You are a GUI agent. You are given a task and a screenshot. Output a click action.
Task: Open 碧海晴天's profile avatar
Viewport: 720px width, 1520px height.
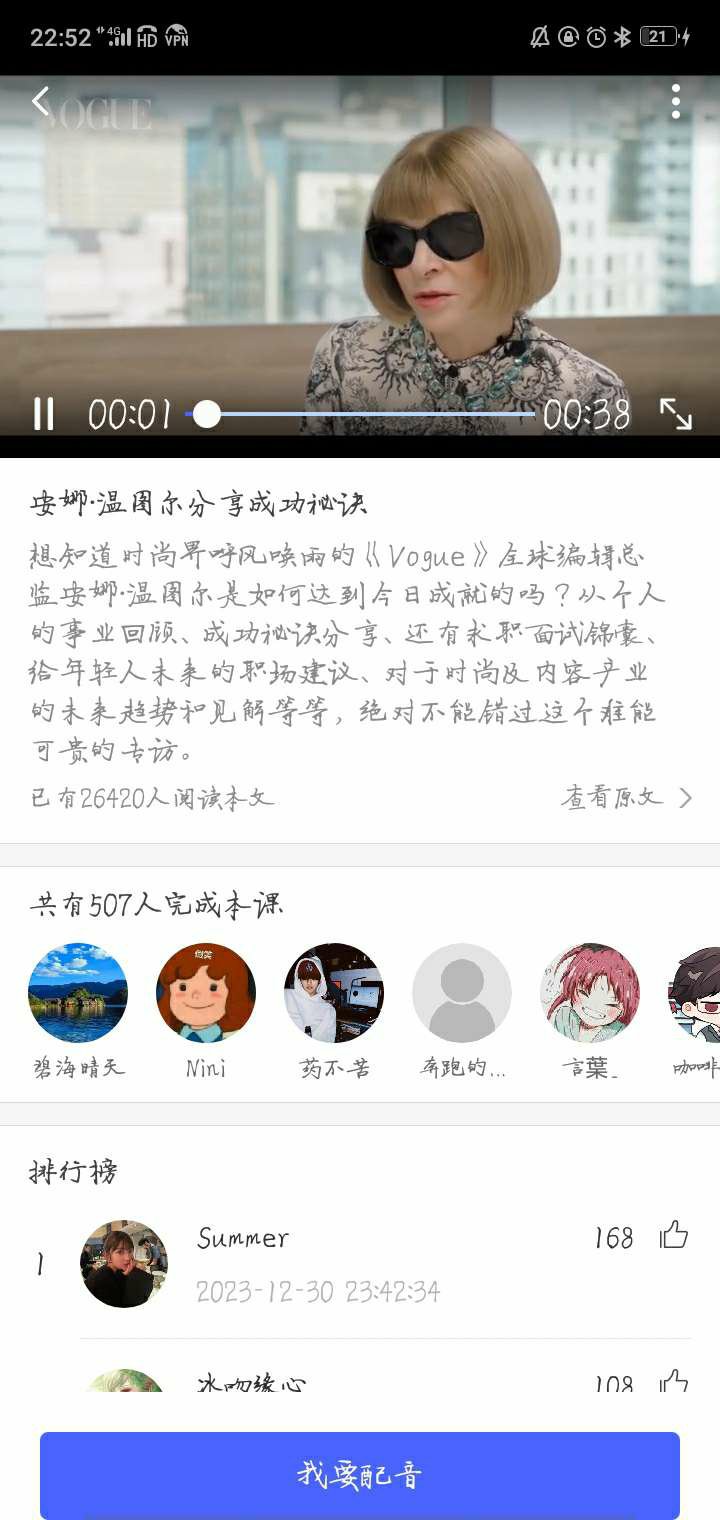pos(78,993)
